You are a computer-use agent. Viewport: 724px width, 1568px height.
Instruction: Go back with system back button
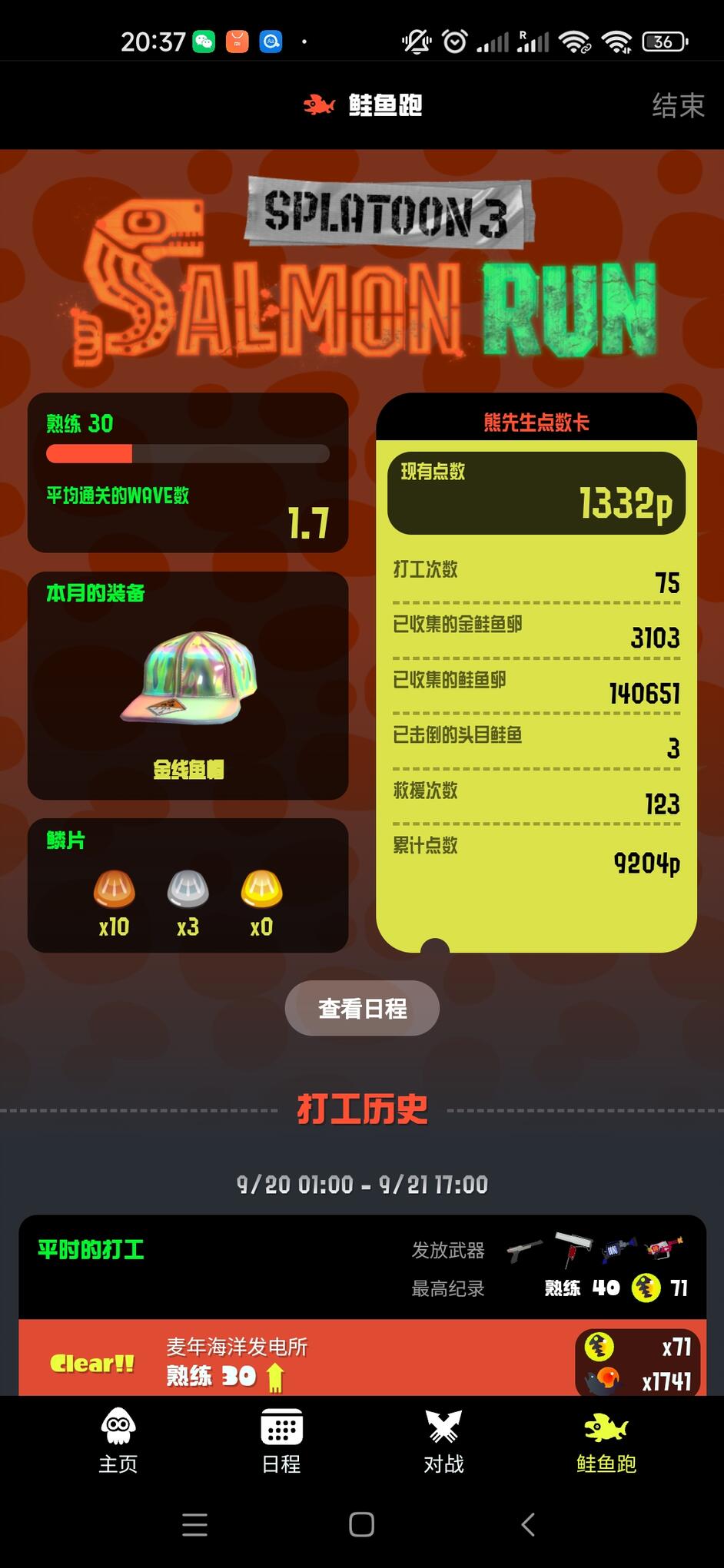(x=527, y=1524)
